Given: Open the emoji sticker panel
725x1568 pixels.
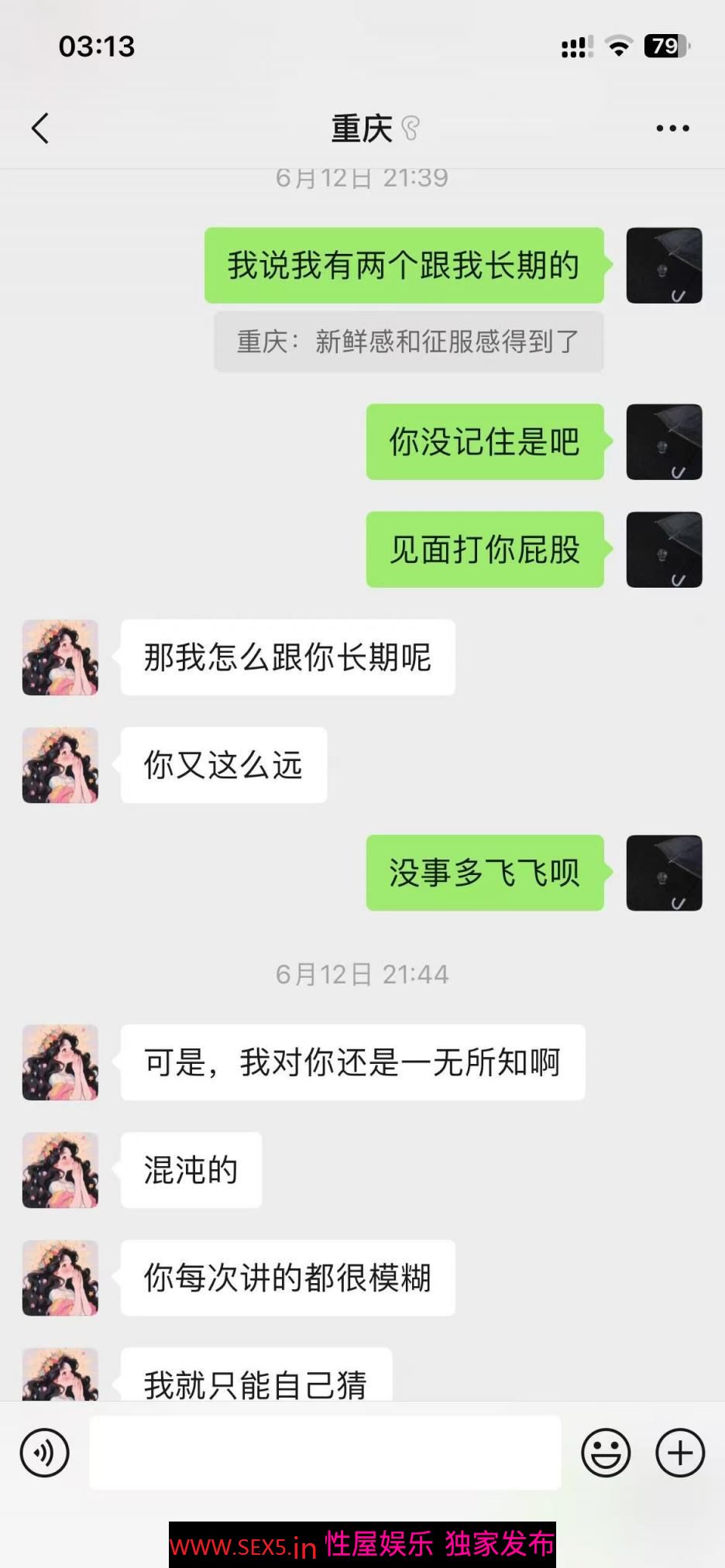Looking at the screenshot, I should point(606,1453).
